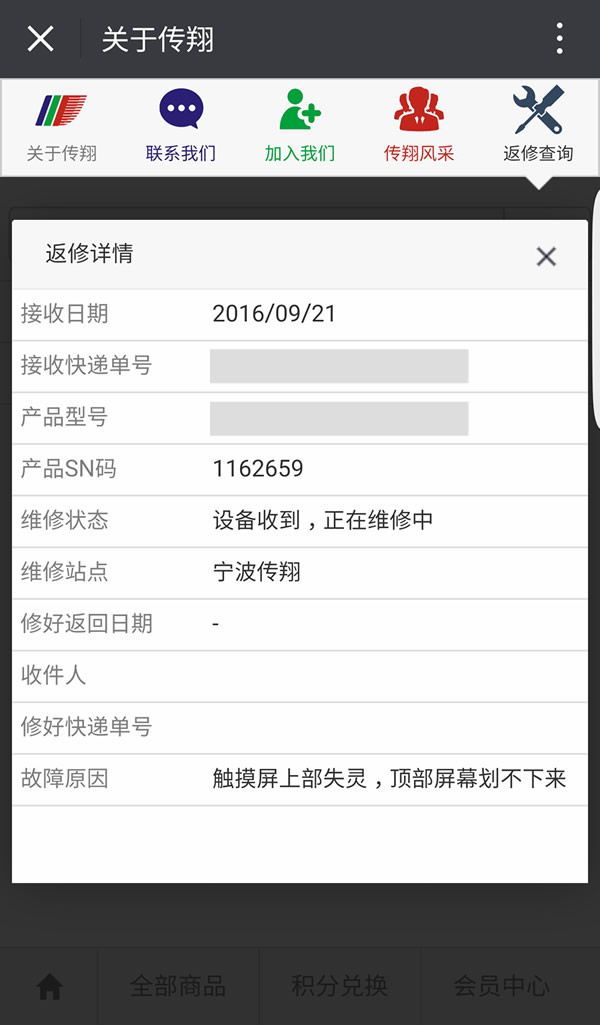This screenshot has height=1025, width=600.
Task: Close the 关于传翔 webview page
Action: [x=40, y=39]
